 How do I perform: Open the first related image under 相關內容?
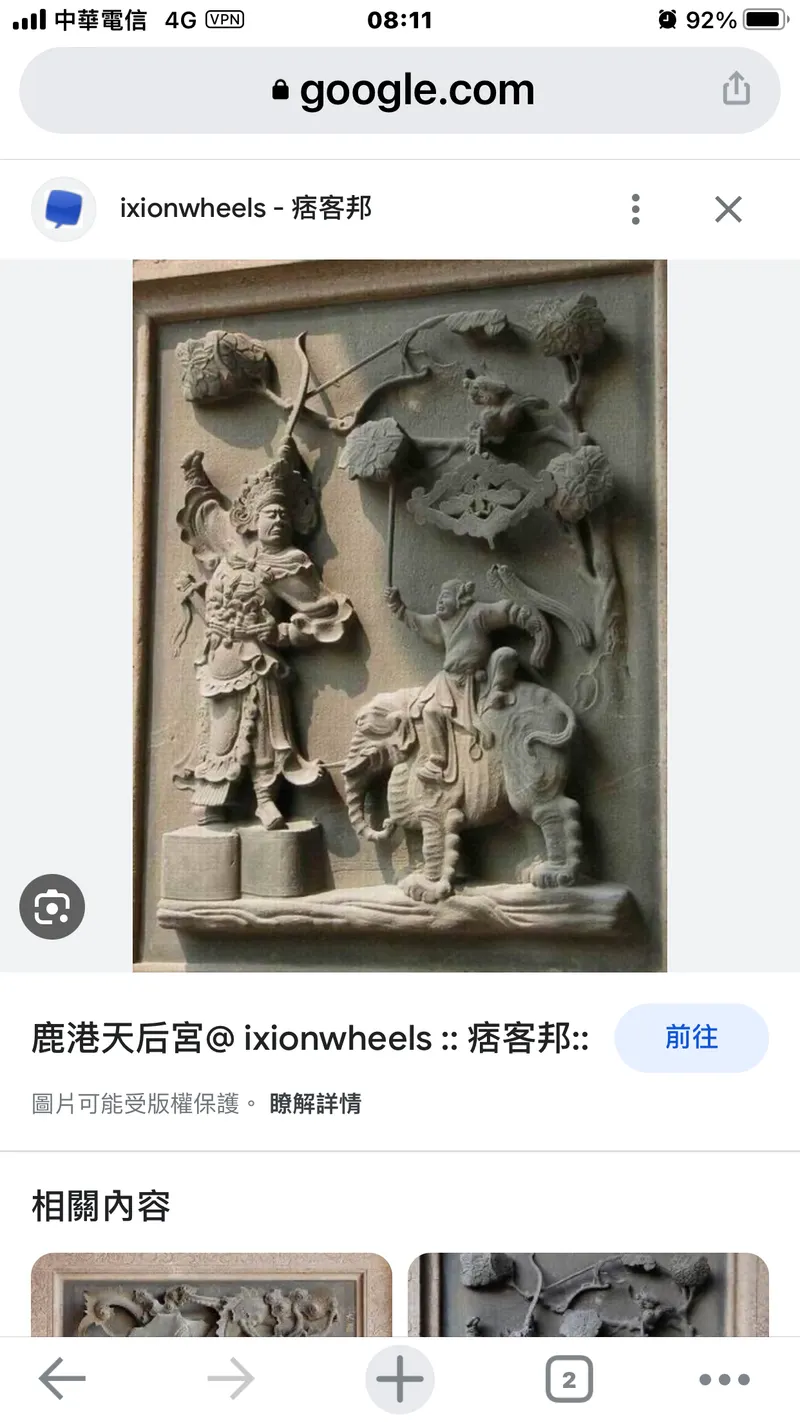[211, 1295]
